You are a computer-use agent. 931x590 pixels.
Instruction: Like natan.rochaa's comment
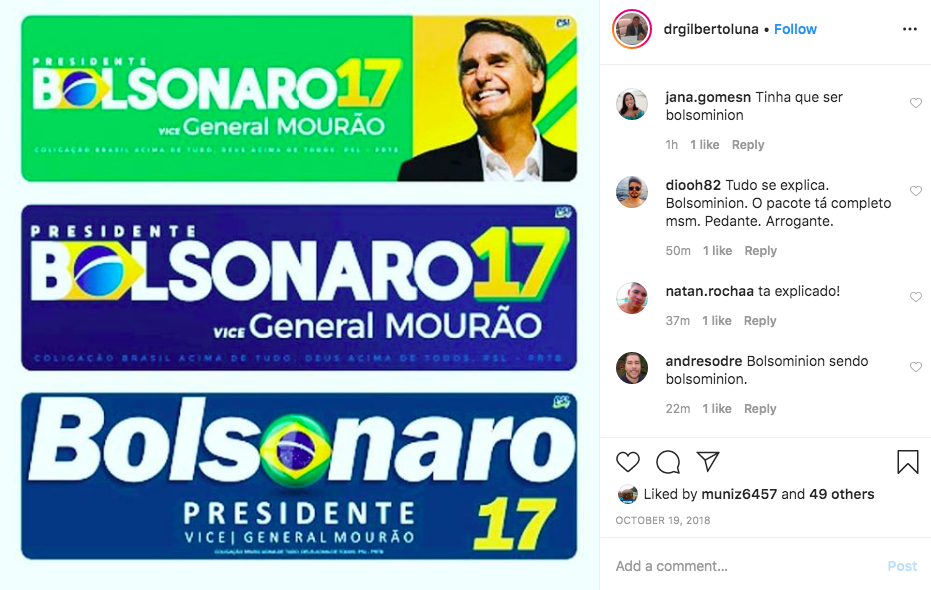915,297
